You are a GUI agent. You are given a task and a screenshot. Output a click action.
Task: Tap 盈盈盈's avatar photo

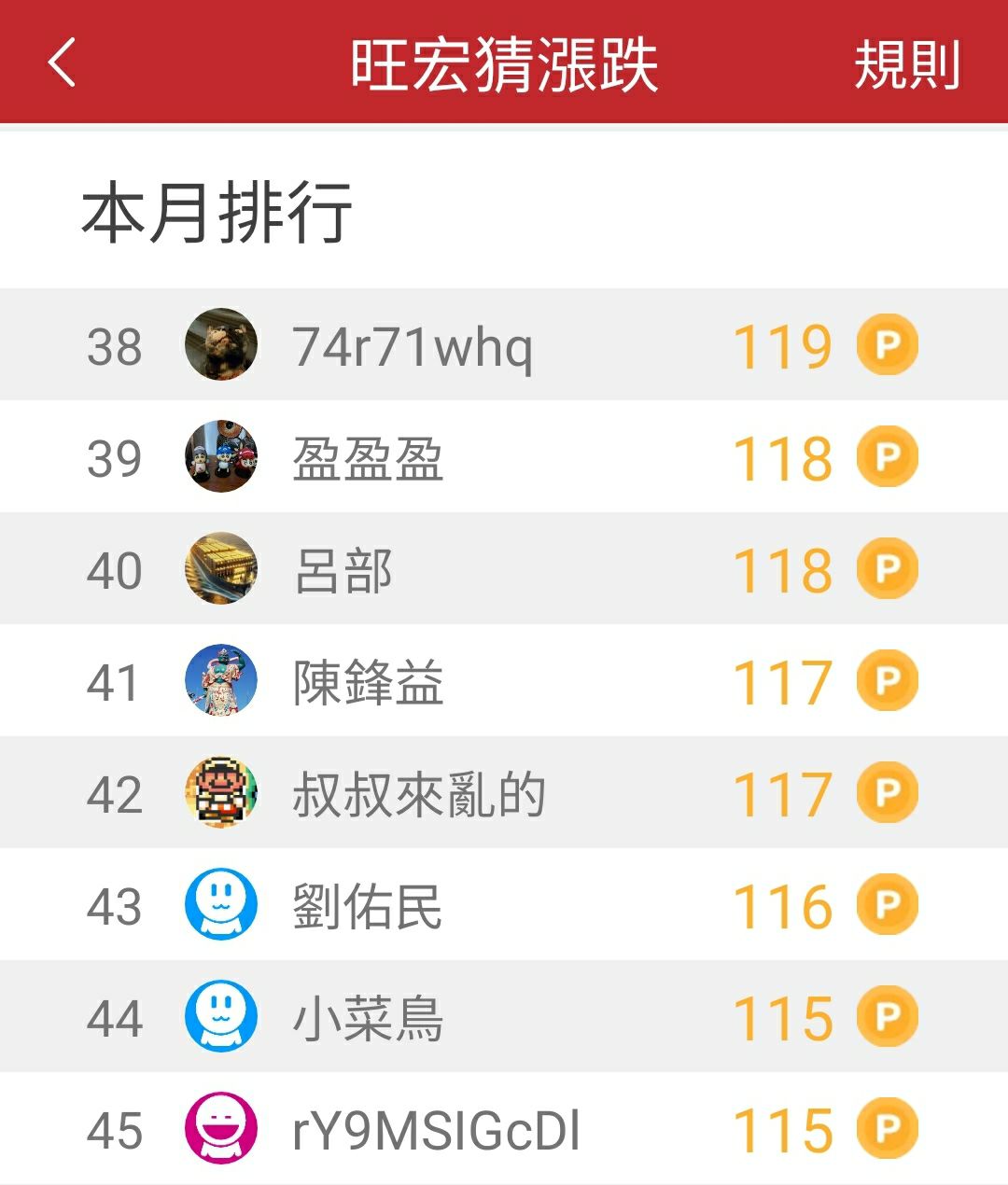[221, 456]
